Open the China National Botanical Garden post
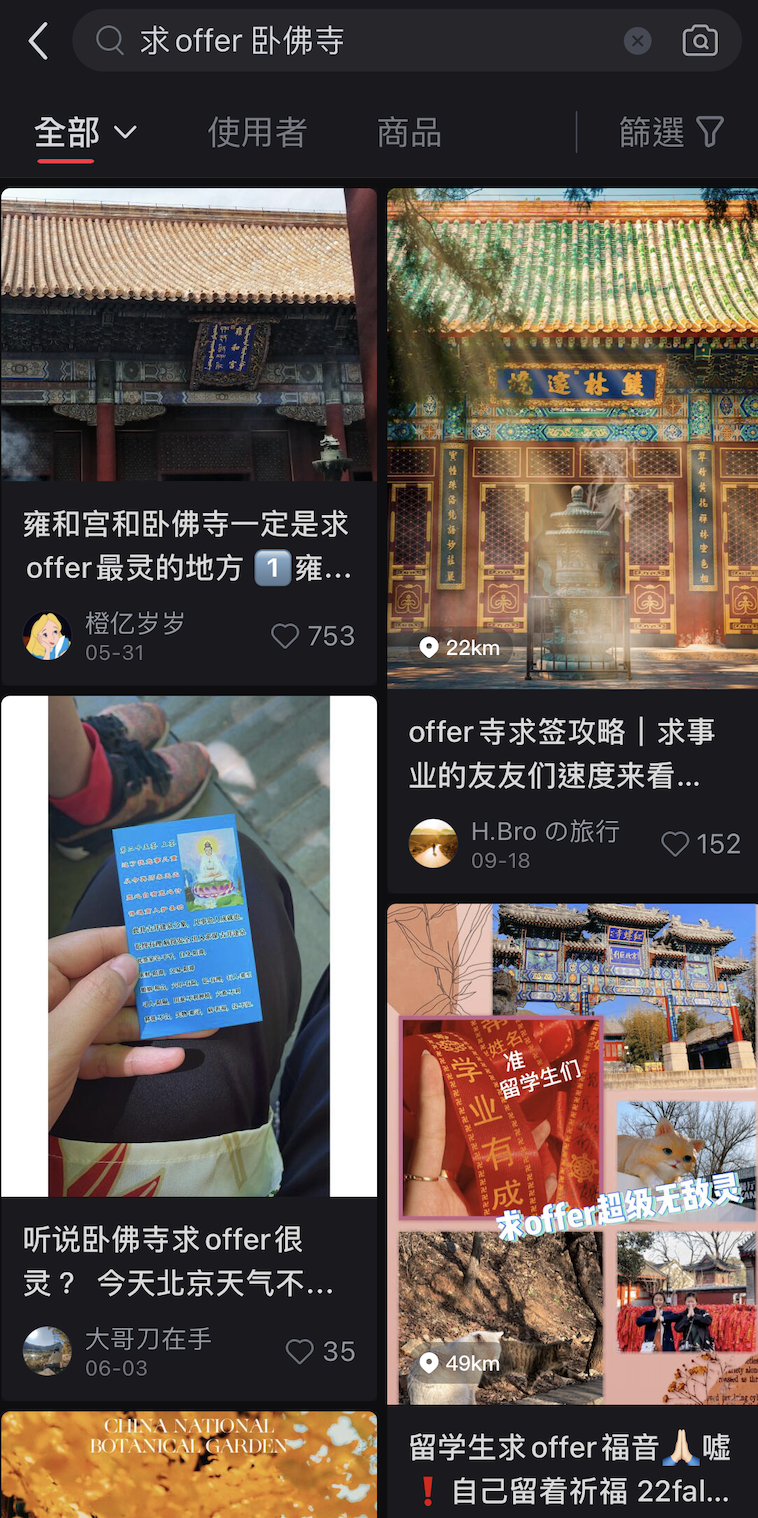This screenshot has width=758, height=1518. pos(188,1464)
